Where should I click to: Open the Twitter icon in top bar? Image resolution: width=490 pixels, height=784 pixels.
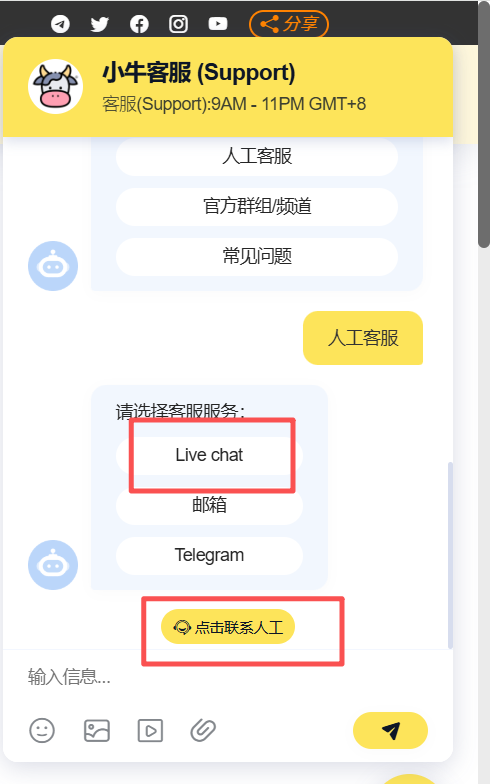(100, 24)
